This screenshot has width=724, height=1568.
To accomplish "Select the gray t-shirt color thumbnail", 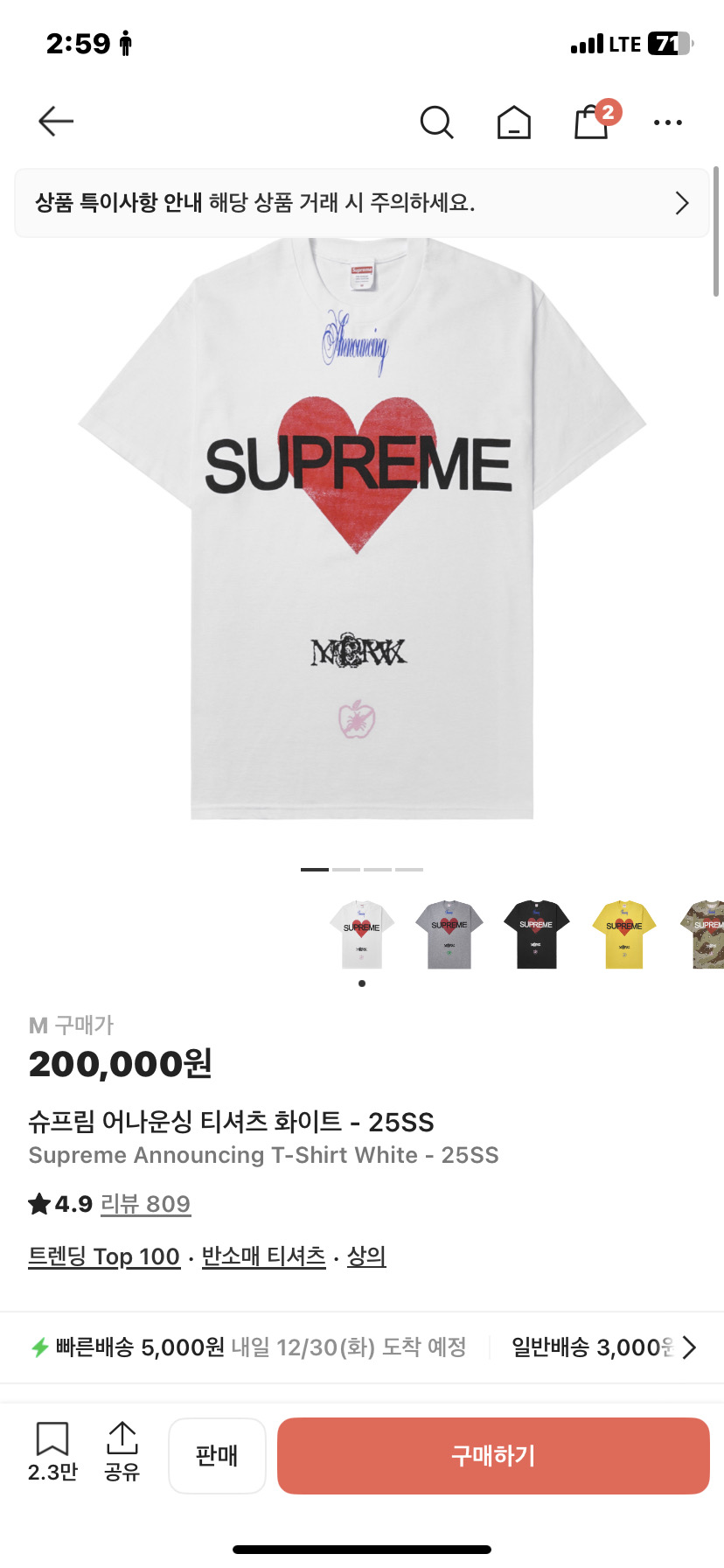I will pyautogui.click(x=449, y=934).
